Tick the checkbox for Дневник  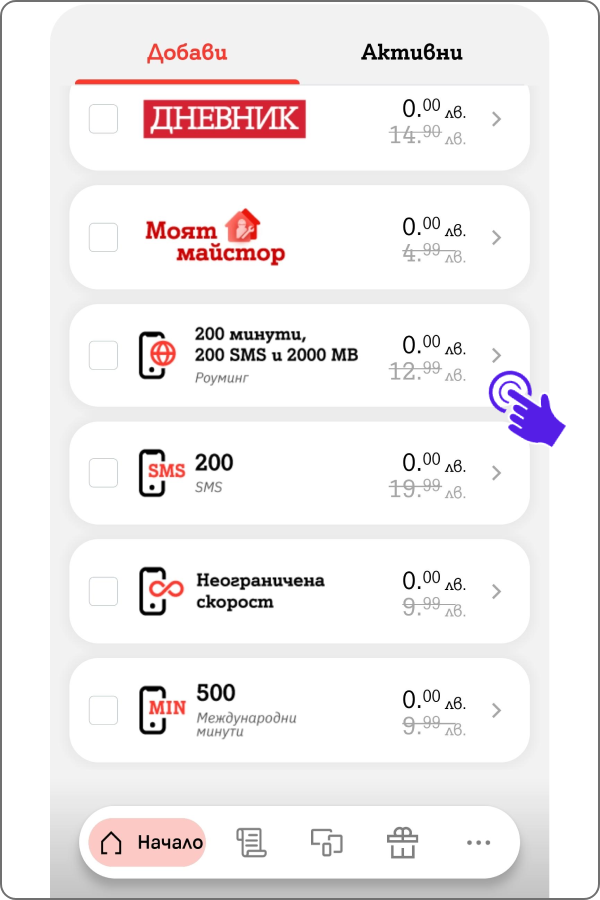pos(103,119)
